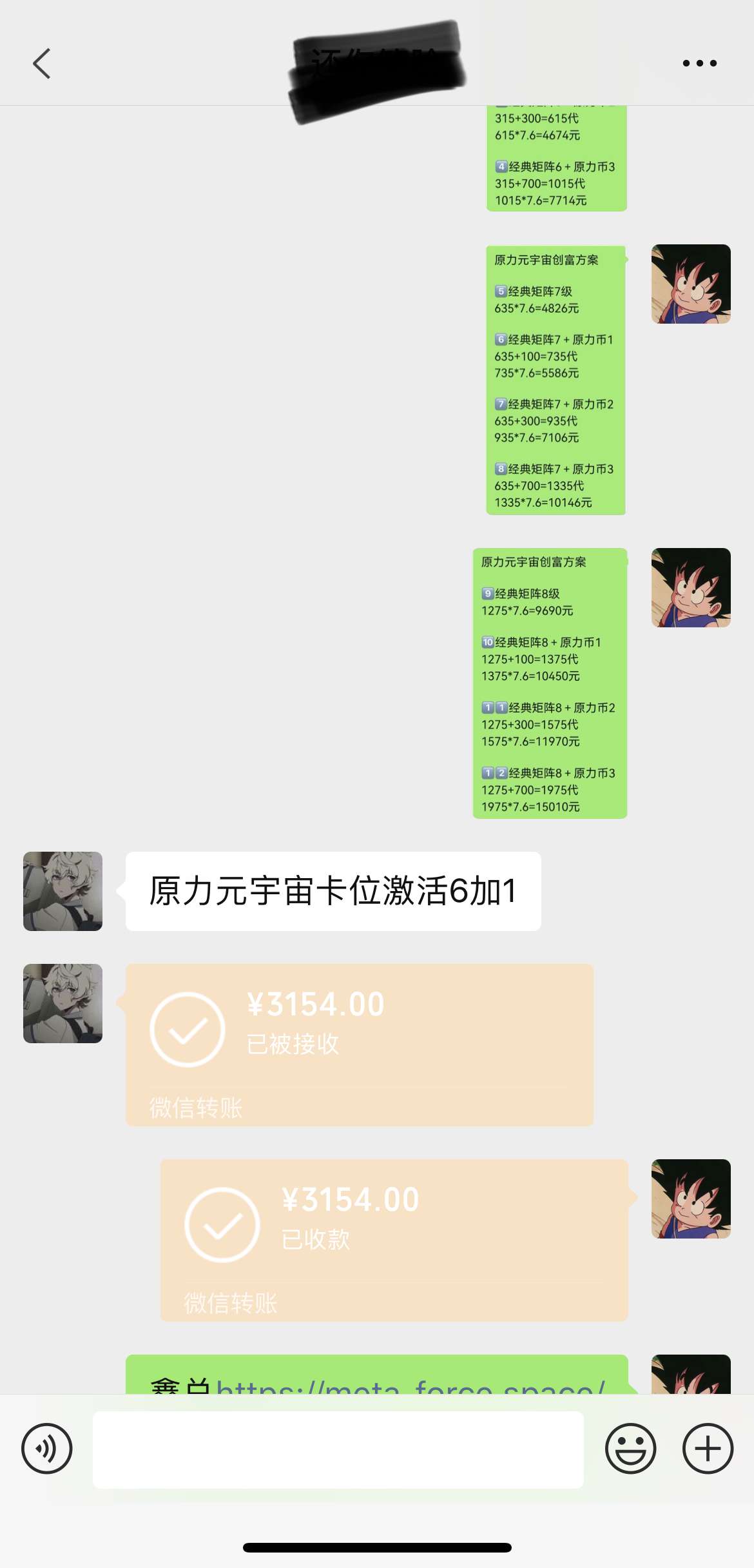Go back to the chat list
754x1568 pixels.
click(42, 63)
